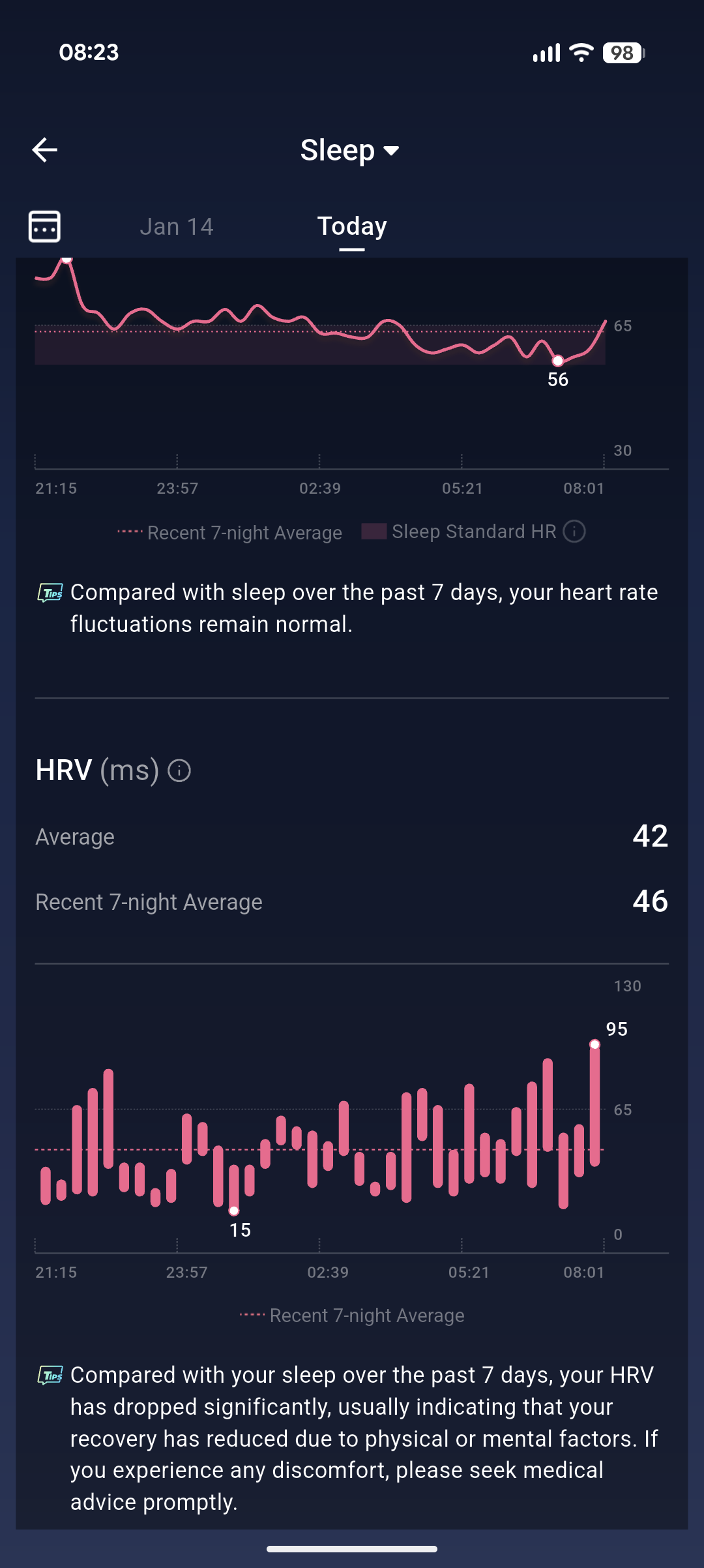The height and width of the screenshot is (1568, 704).
Task: Show the HRV (ms) info tooltip
Action: click(x=179, y=770)
